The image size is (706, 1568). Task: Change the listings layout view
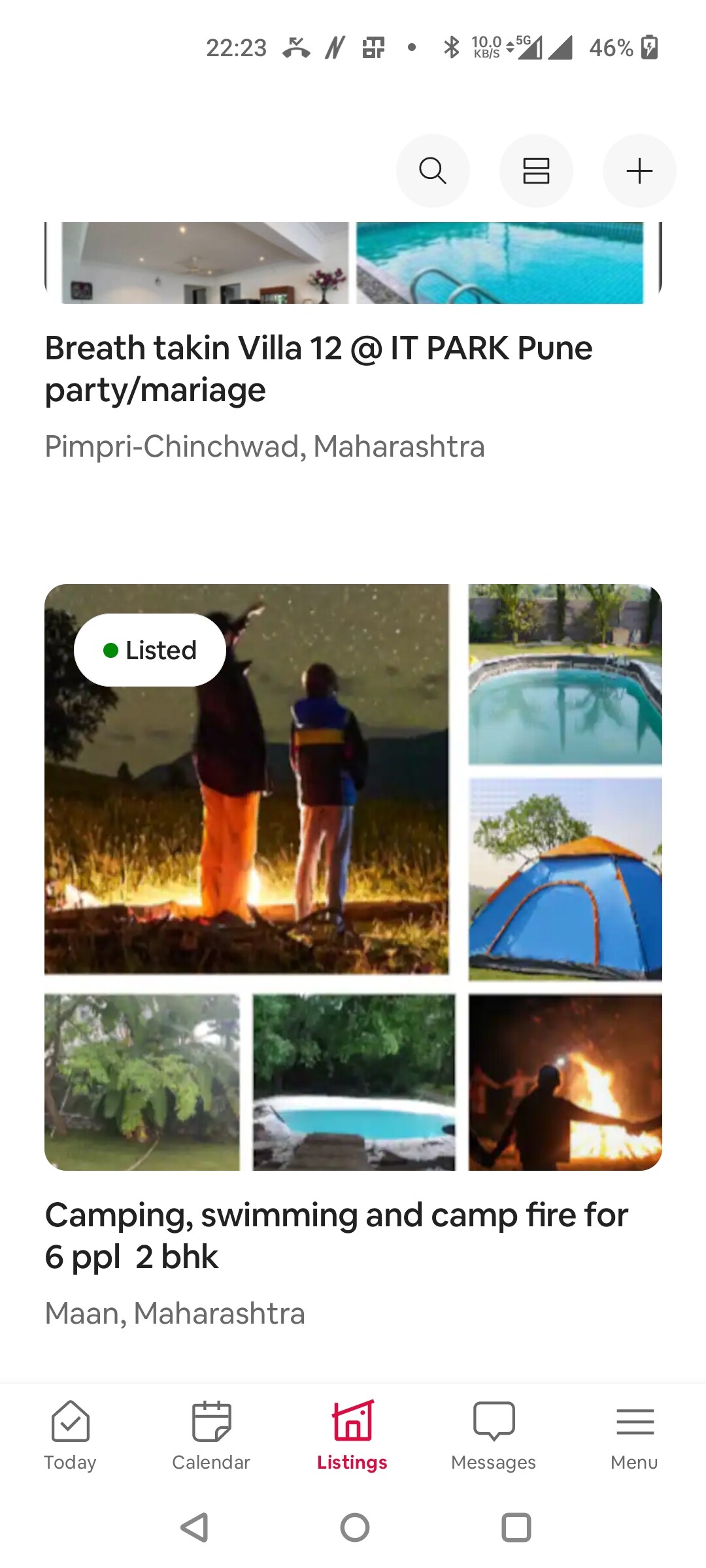pos(536,171)
